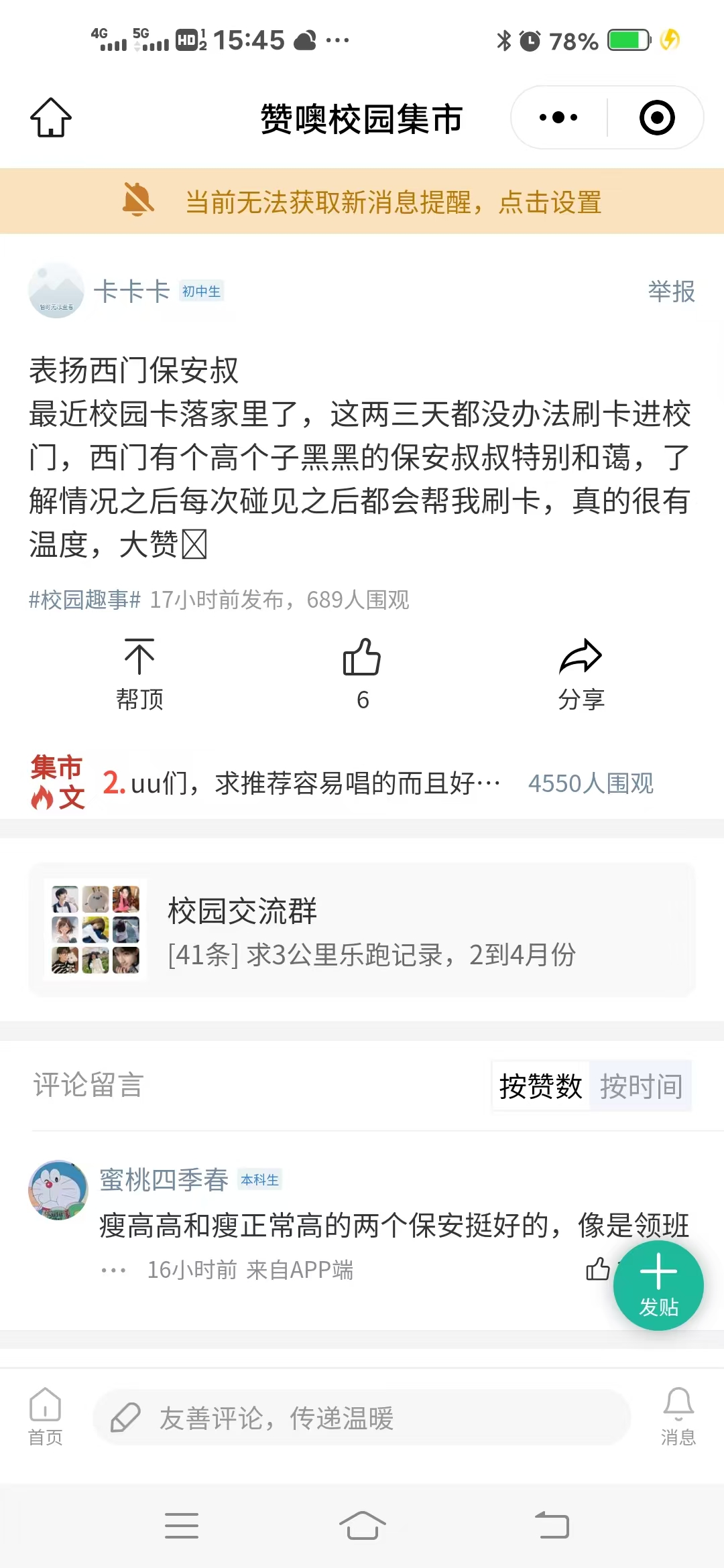
Task: Open more options on 蜜桃四季春's comment
Action: (x=113, y=1270)
